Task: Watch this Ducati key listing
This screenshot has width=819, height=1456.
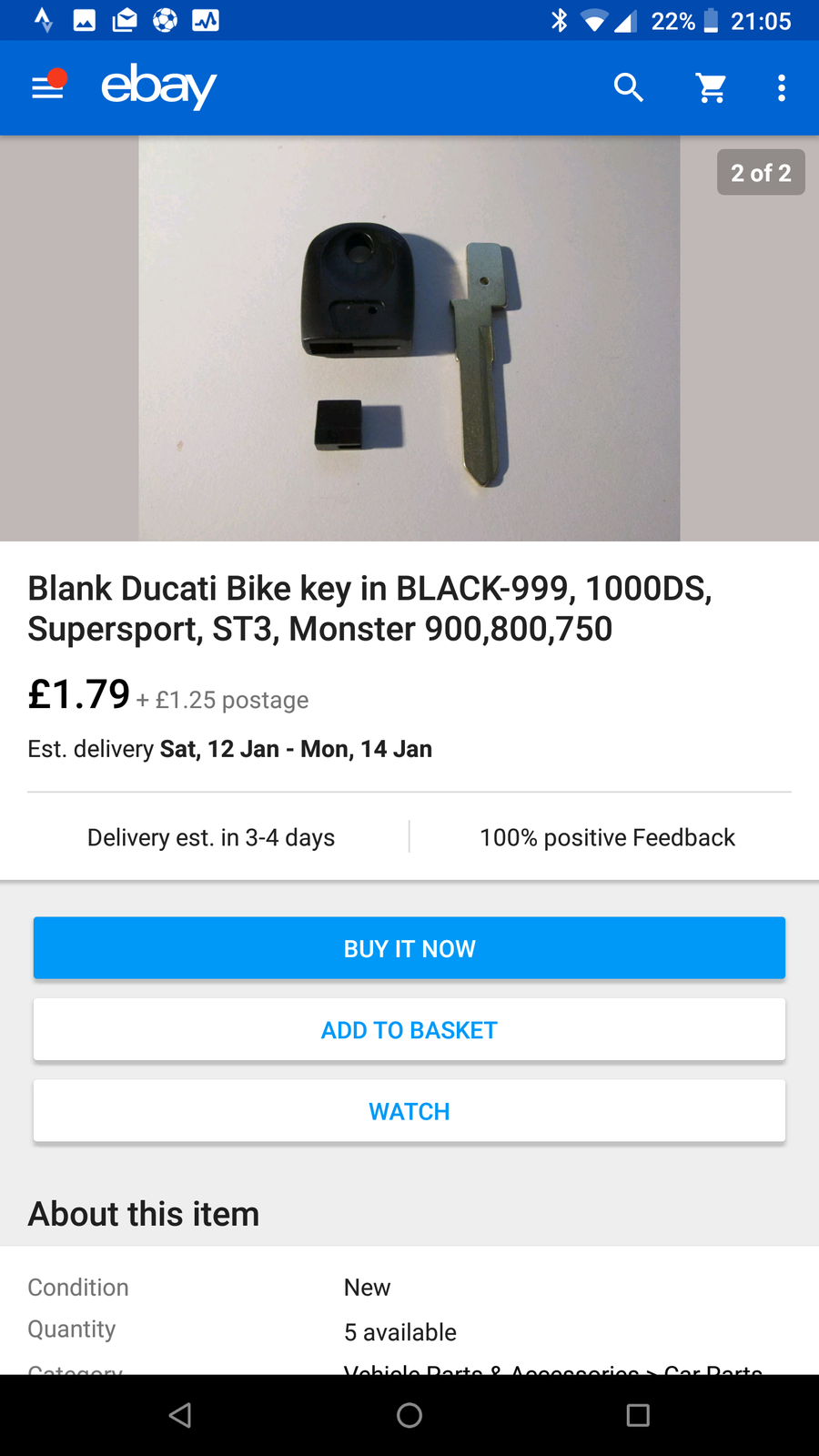Action: pos(409,1111)
